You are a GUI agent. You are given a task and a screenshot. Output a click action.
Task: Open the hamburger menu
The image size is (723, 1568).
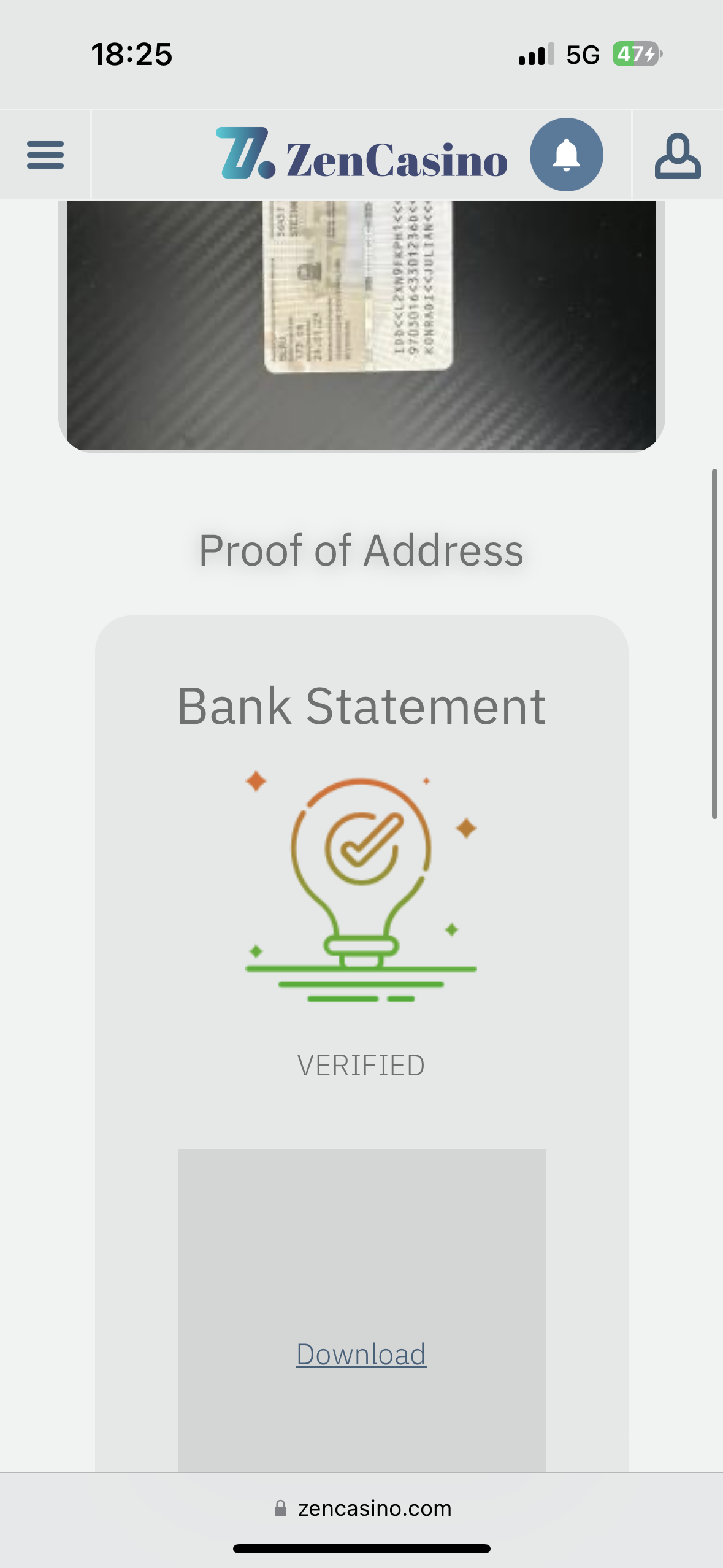[x=45, y=155]
